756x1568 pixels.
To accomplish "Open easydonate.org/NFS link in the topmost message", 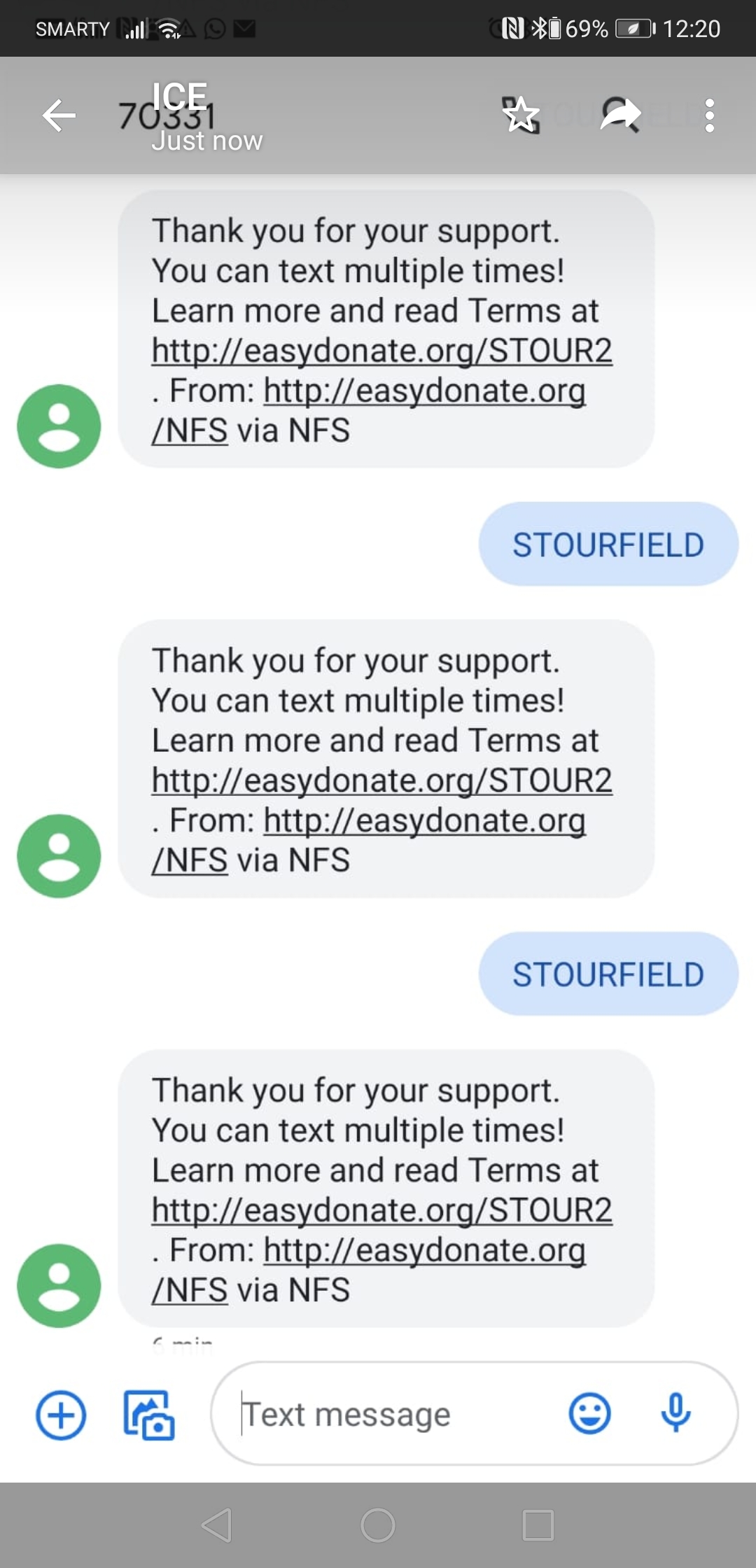I will (369, 410).
